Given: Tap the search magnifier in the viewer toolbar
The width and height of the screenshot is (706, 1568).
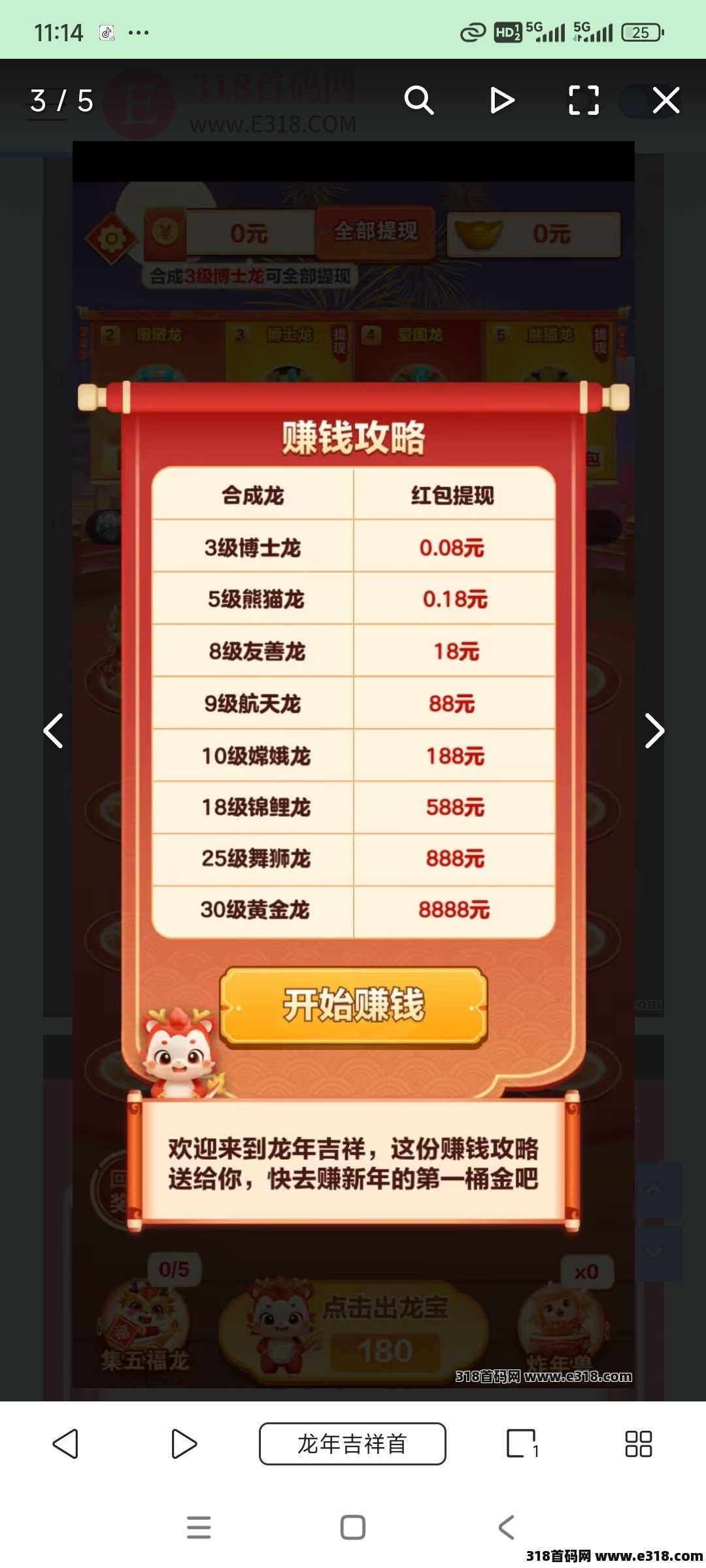Looking at the screenshot, I should (x=419, y=101).
